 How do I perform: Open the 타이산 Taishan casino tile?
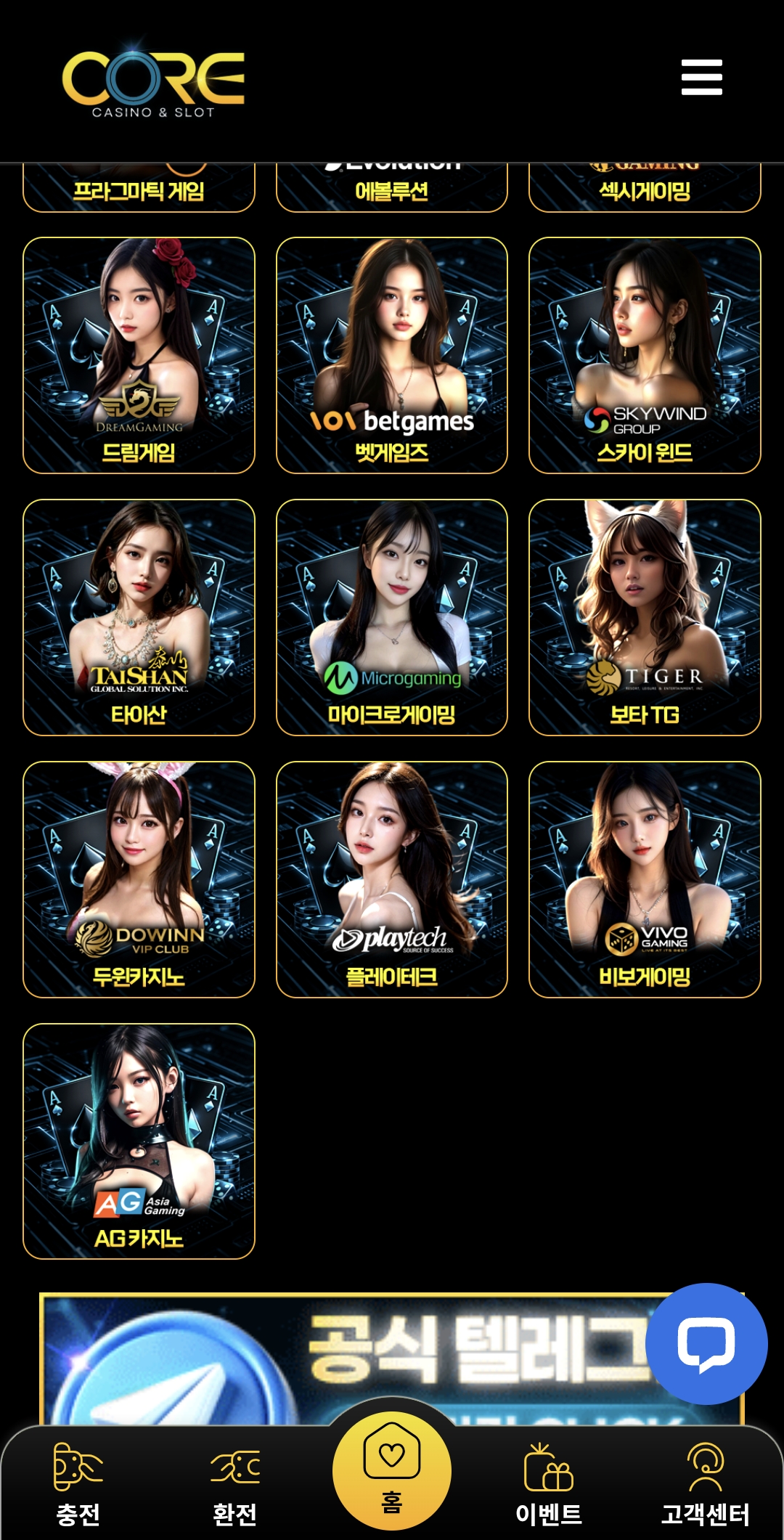click(139, 617)
